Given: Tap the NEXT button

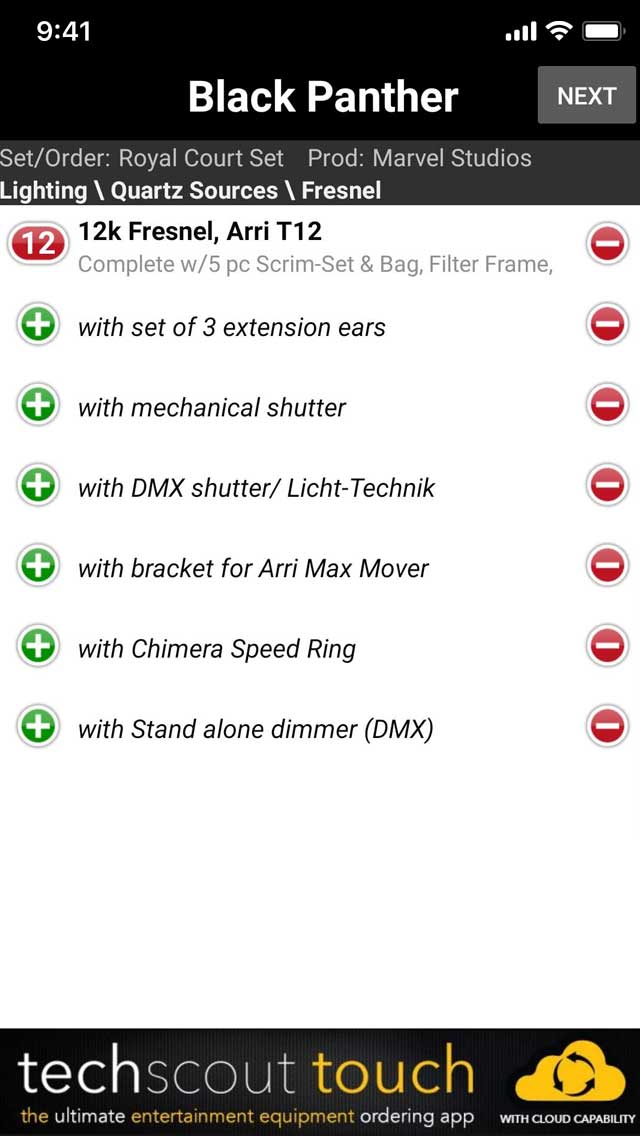Looking at the screenshot, I should click(586, 95).
